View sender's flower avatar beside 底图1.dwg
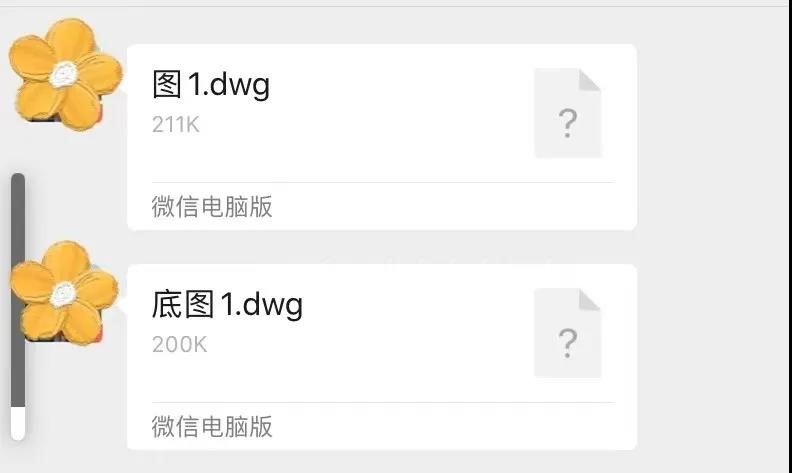Screen dimensions: 792x473 [65, 293]
